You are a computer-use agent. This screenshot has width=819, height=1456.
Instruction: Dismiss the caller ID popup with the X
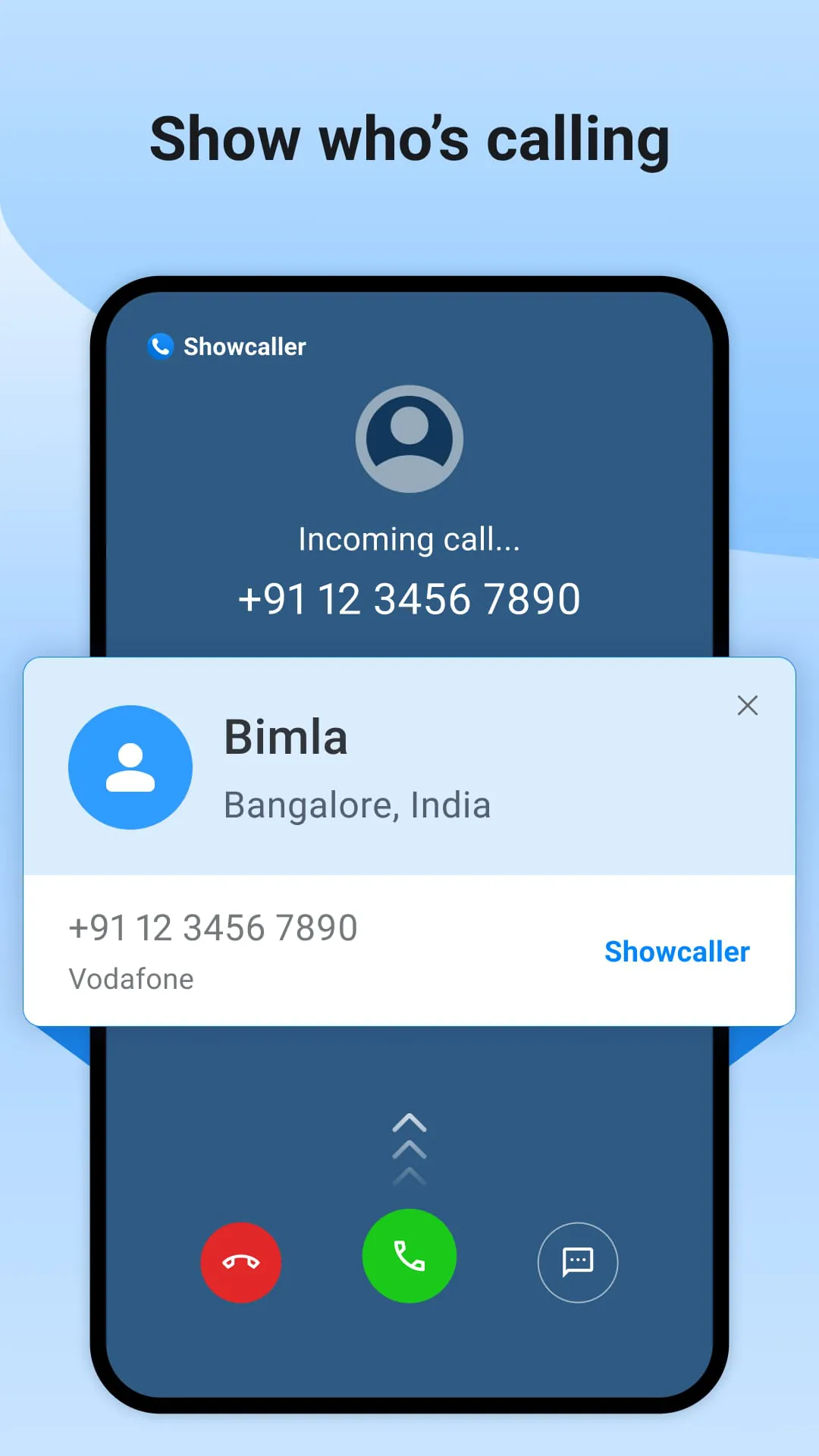tap(748, 705)
